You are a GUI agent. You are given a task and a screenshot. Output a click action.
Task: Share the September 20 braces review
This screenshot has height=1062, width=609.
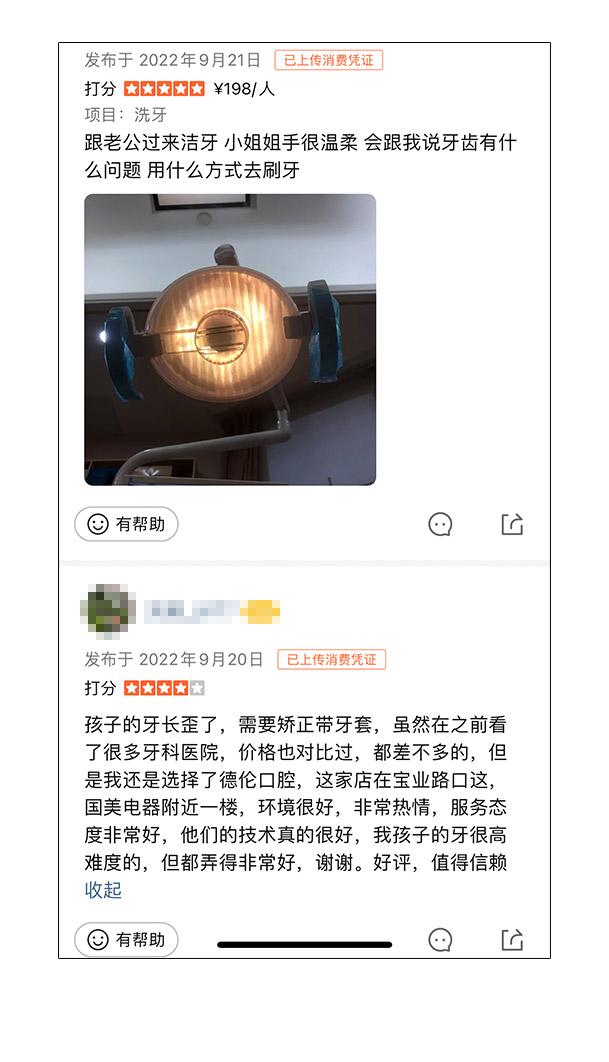[x=512, y=939]
